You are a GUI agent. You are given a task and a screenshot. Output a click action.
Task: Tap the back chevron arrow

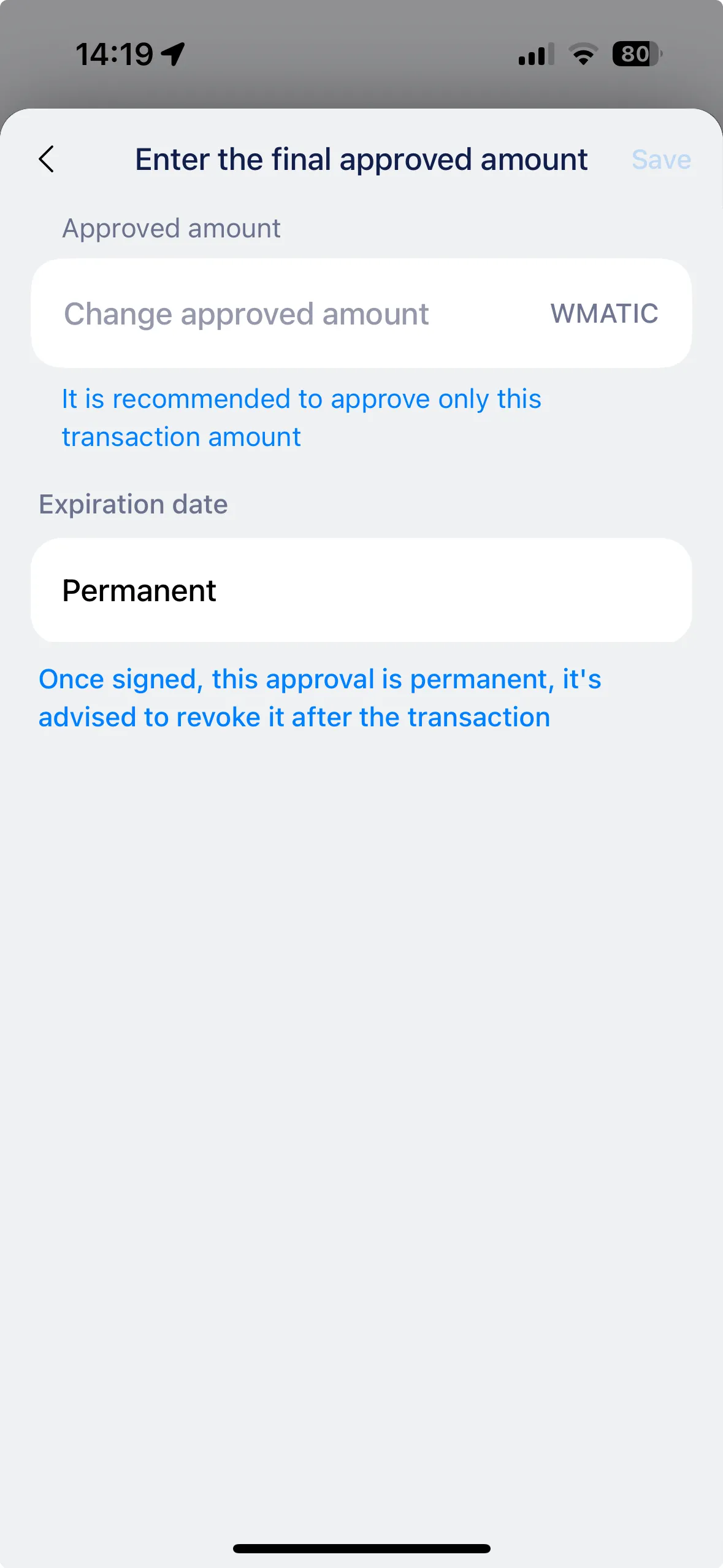pos(47,159)
